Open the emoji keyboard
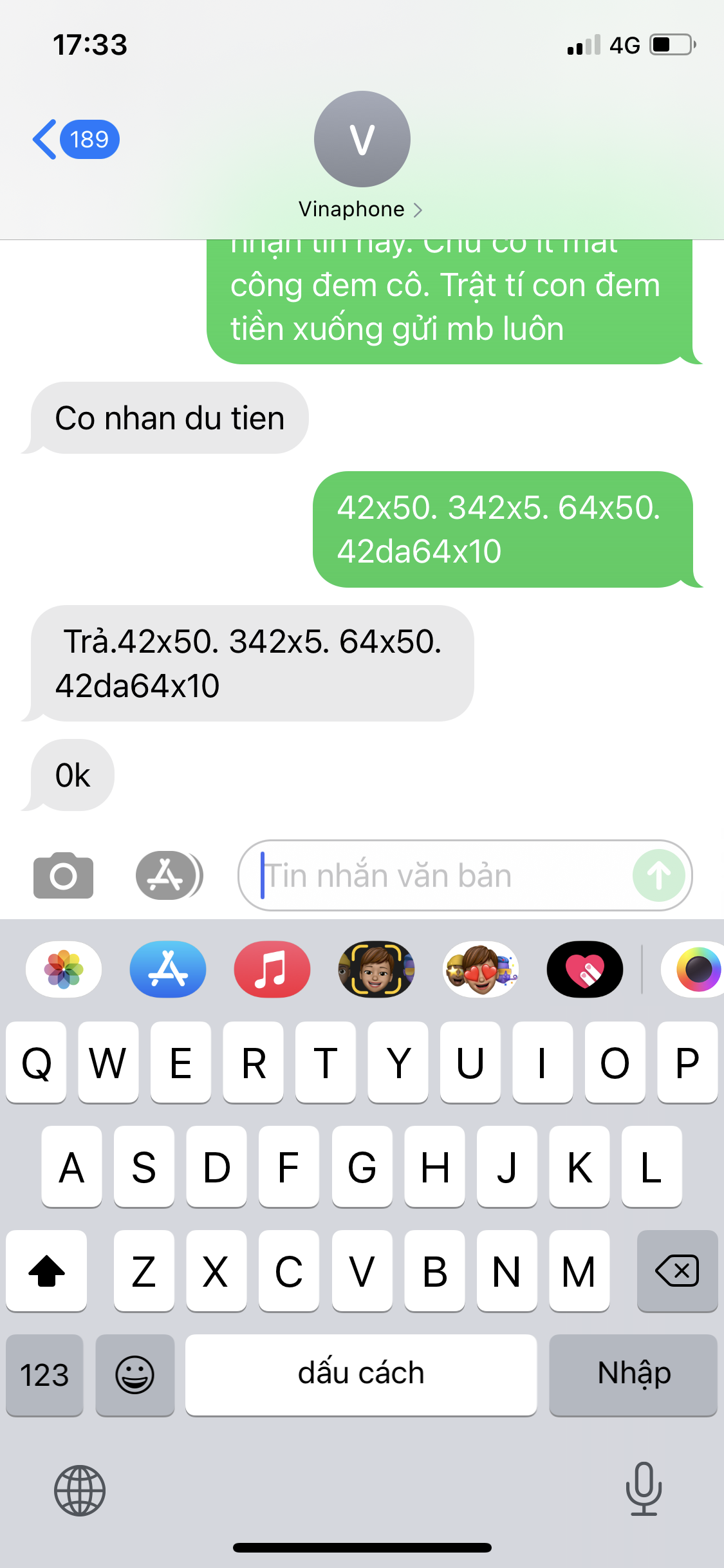Image resolution: width=724 pixels, height=1568 pixels. coord(135,1375)
